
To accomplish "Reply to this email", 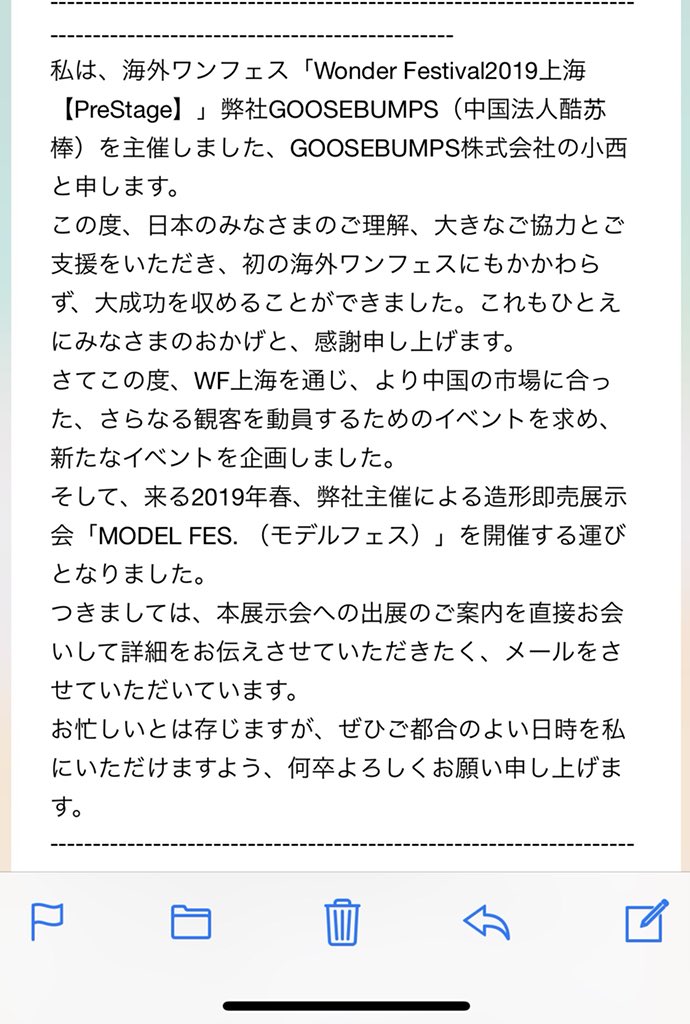I will click(487, 921).
